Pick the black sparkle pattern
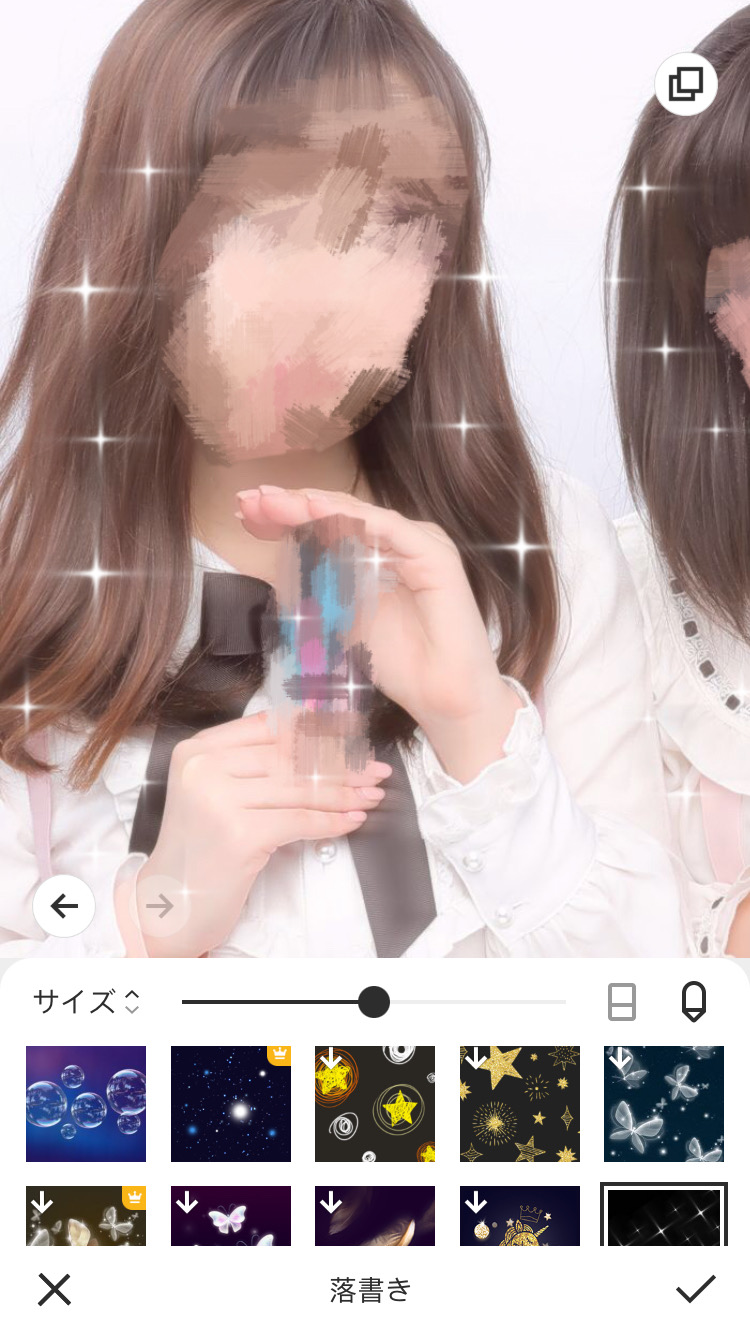The width and height of the screenshot is (750, 1334). pos(664,1216)
